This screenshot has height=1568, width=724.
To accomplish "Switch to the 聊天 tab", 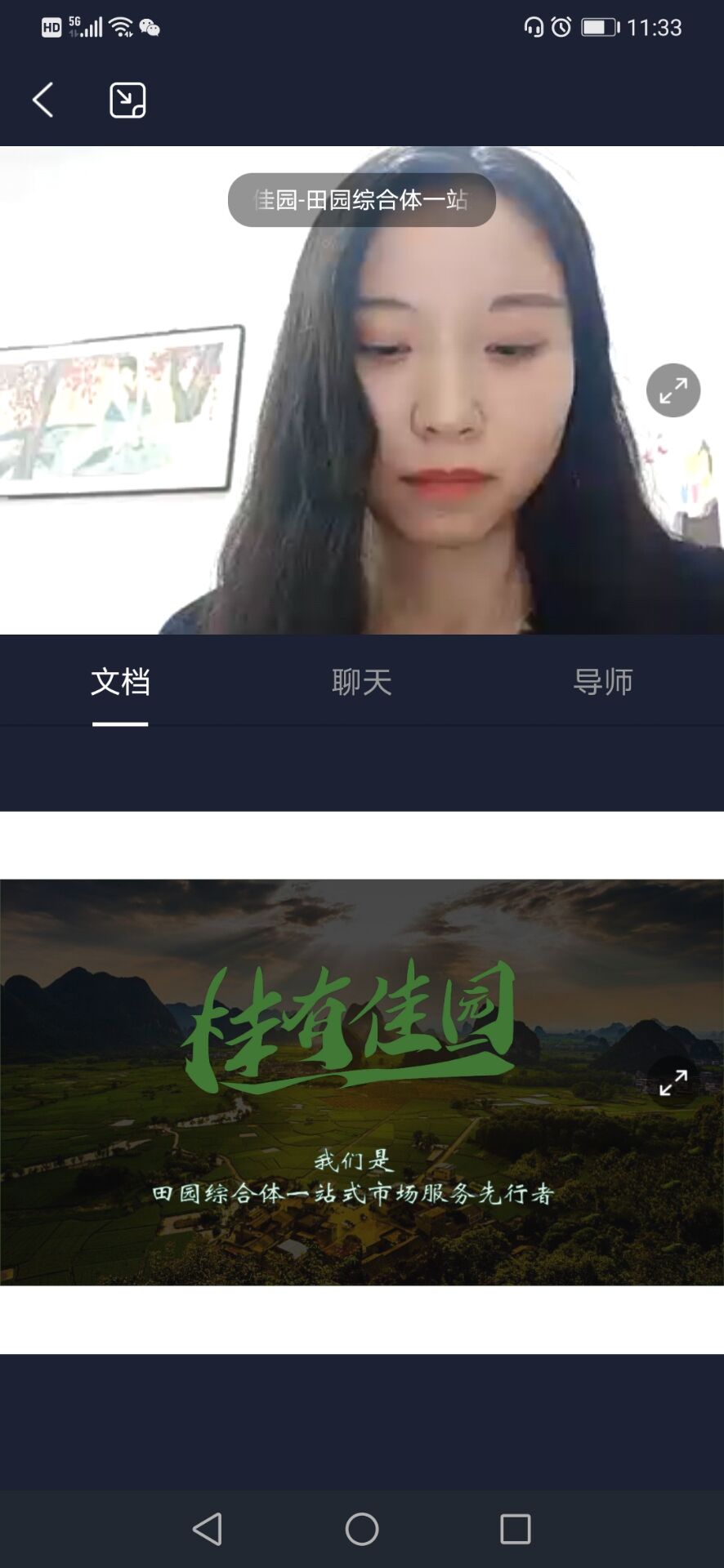I will click(362, 681).
